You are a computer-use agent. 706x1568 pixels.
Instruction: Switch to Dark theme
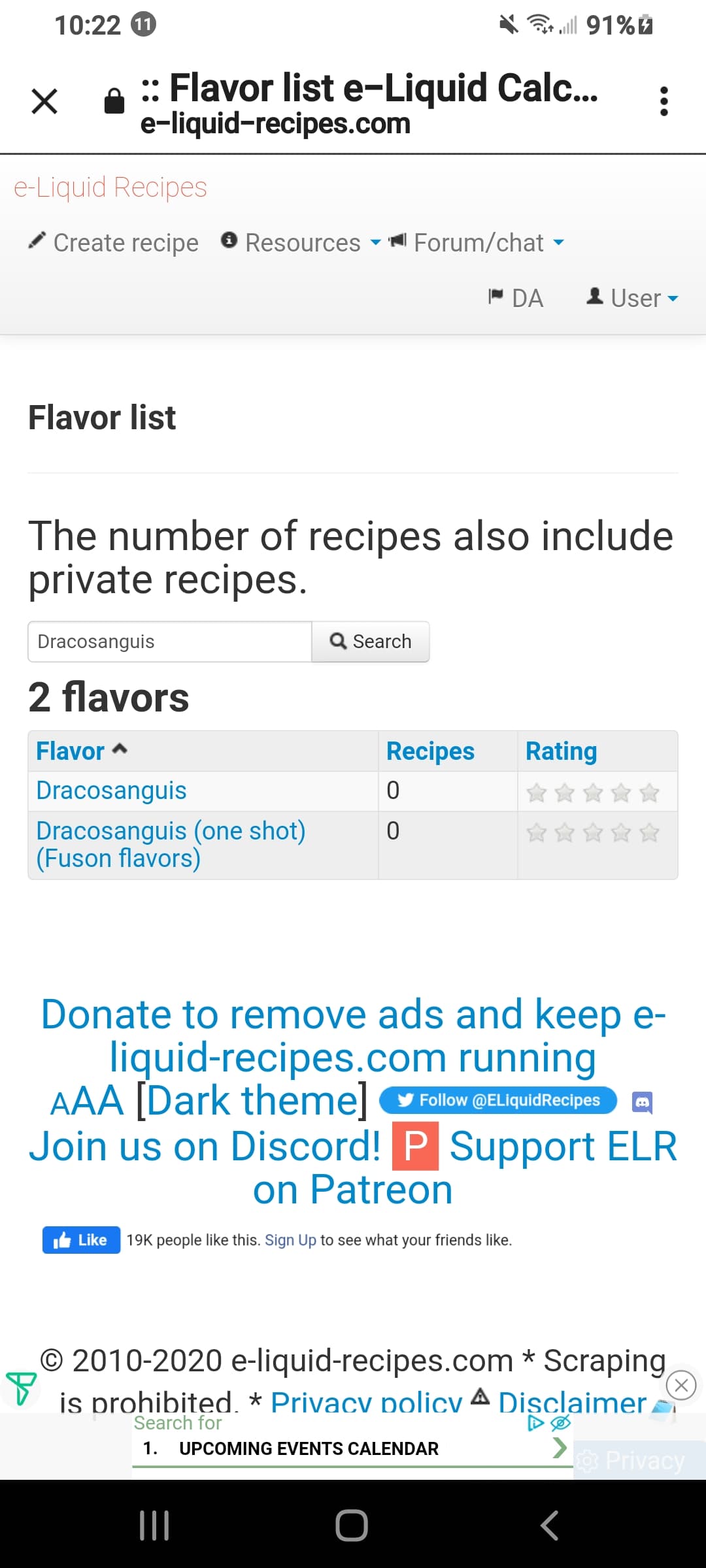252,1101
